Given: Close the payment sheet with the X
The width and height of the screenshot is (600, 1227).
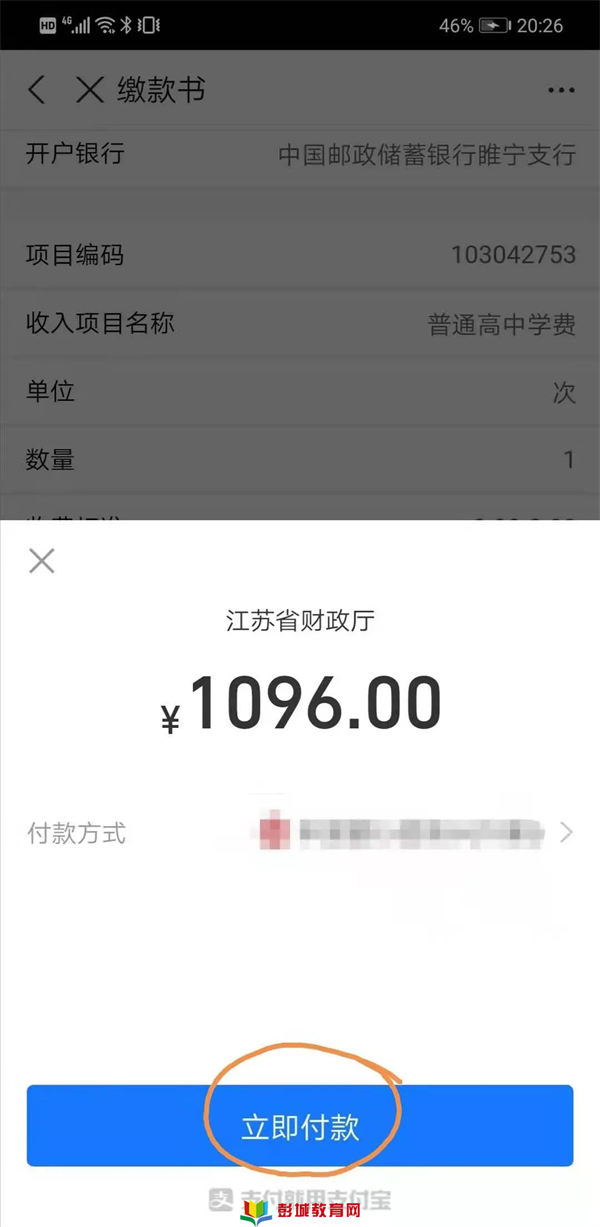Looking at the screenshot, I should tap(42, 560).
